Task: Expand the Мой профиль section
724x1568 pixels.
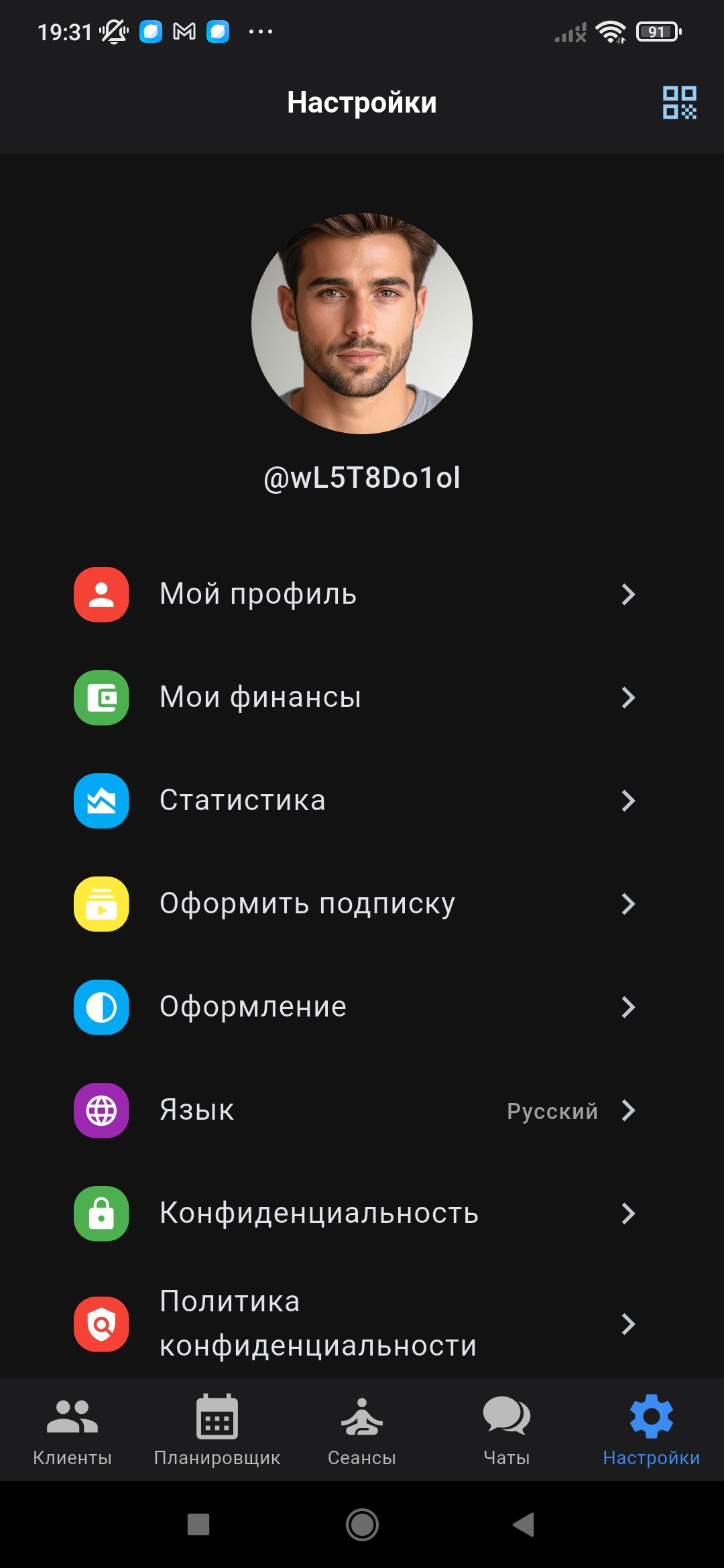Action: [x=362, y=595]
